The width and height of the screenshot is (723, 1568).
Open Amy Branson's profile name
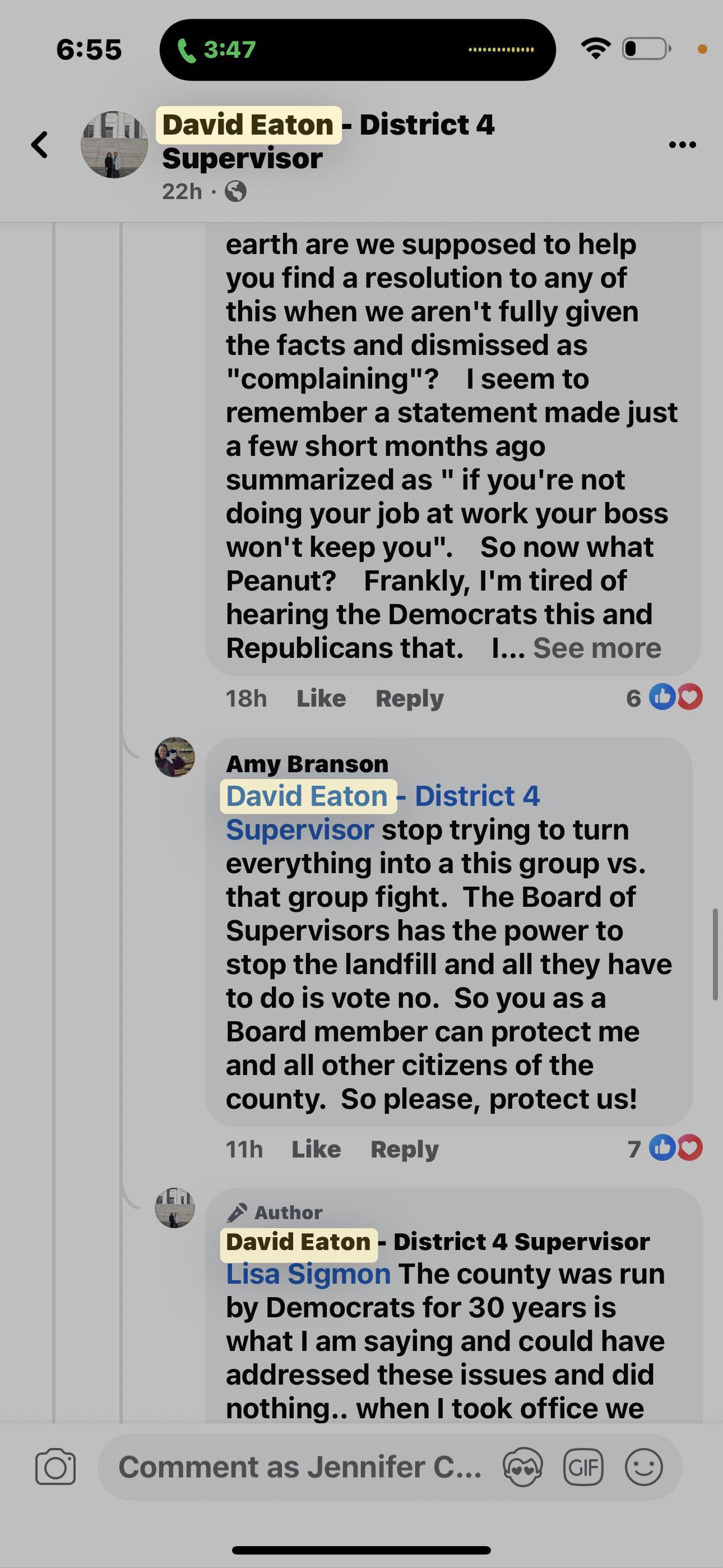307,763
